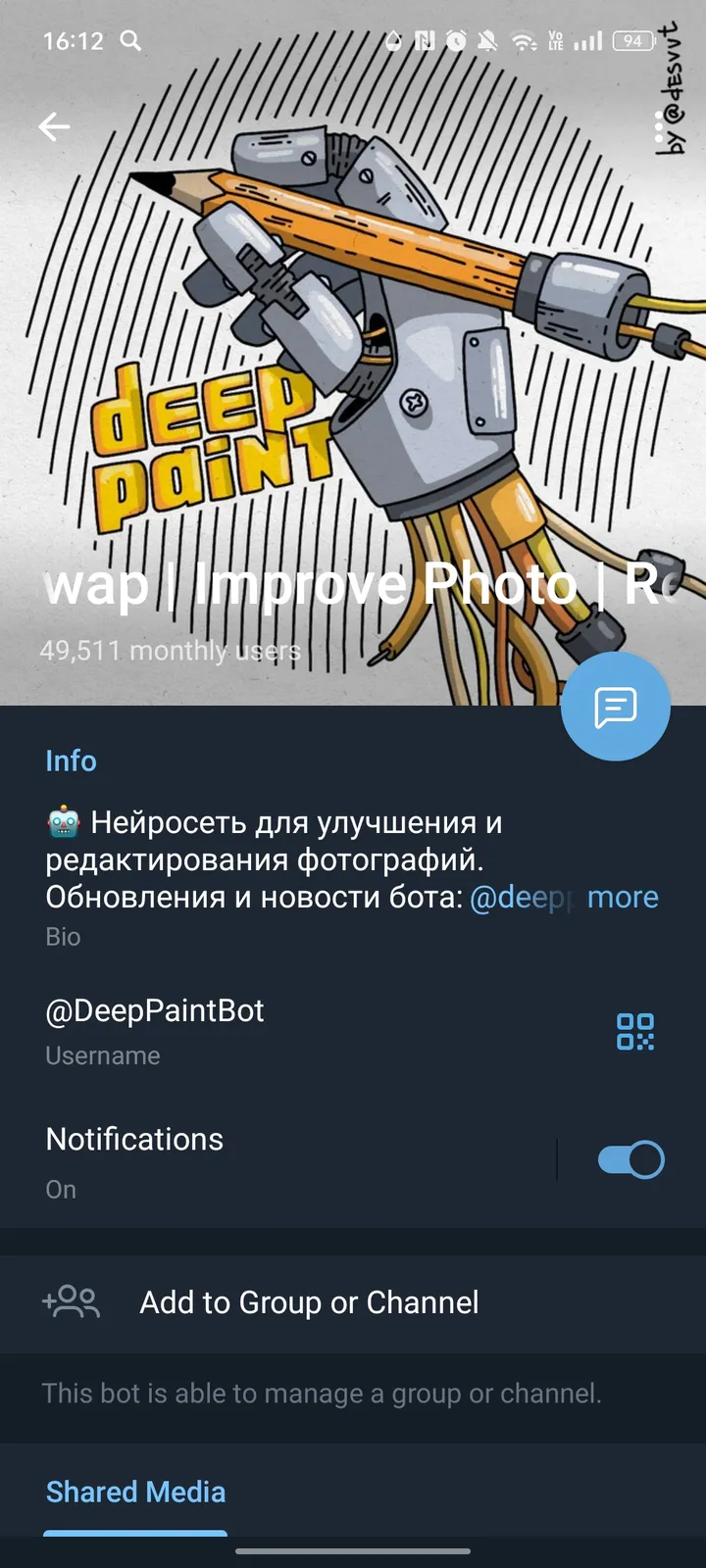Navigate back using the arrow at top left
The width and height of the screenshot is (706, 1568).
[x=55, y=126]
